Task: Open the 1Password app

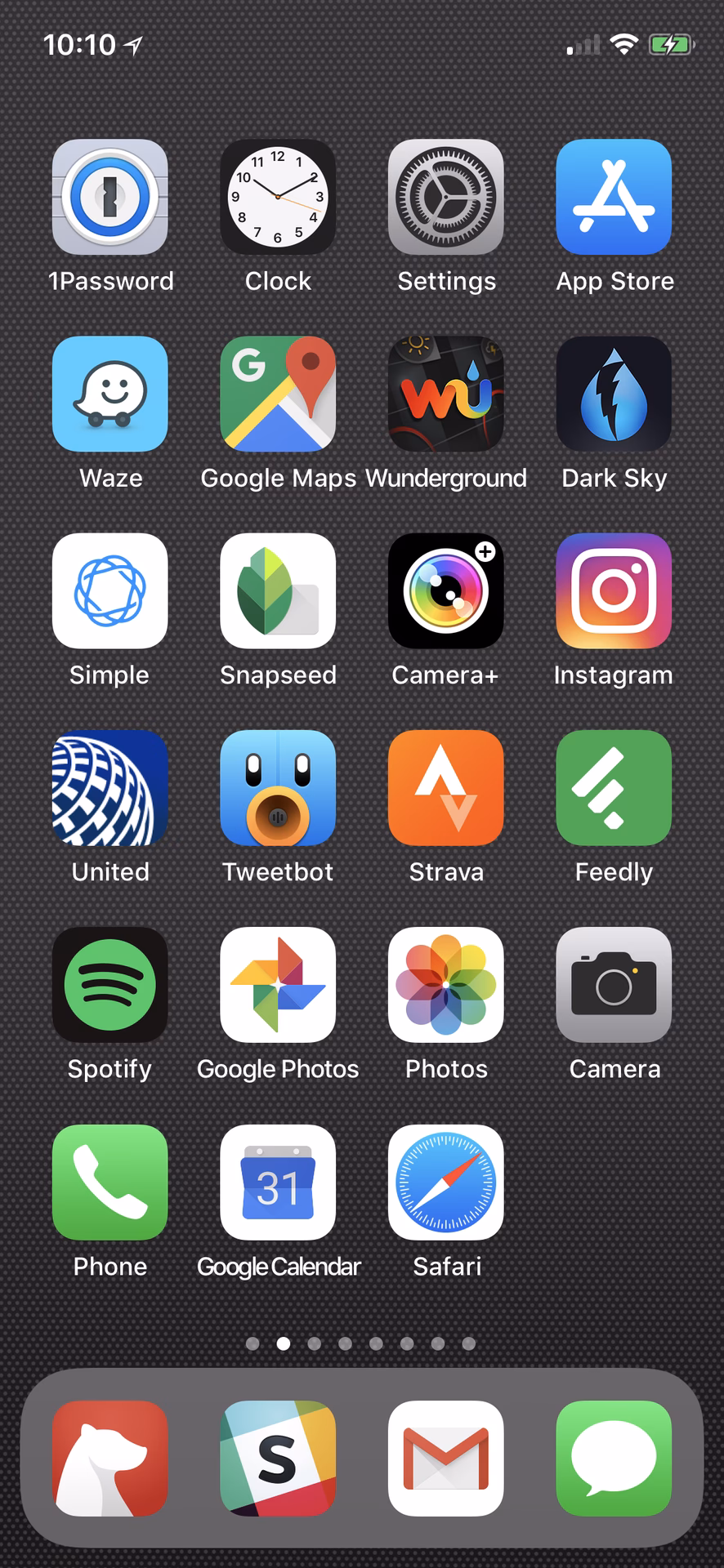Action: click(x=109, y=198)
